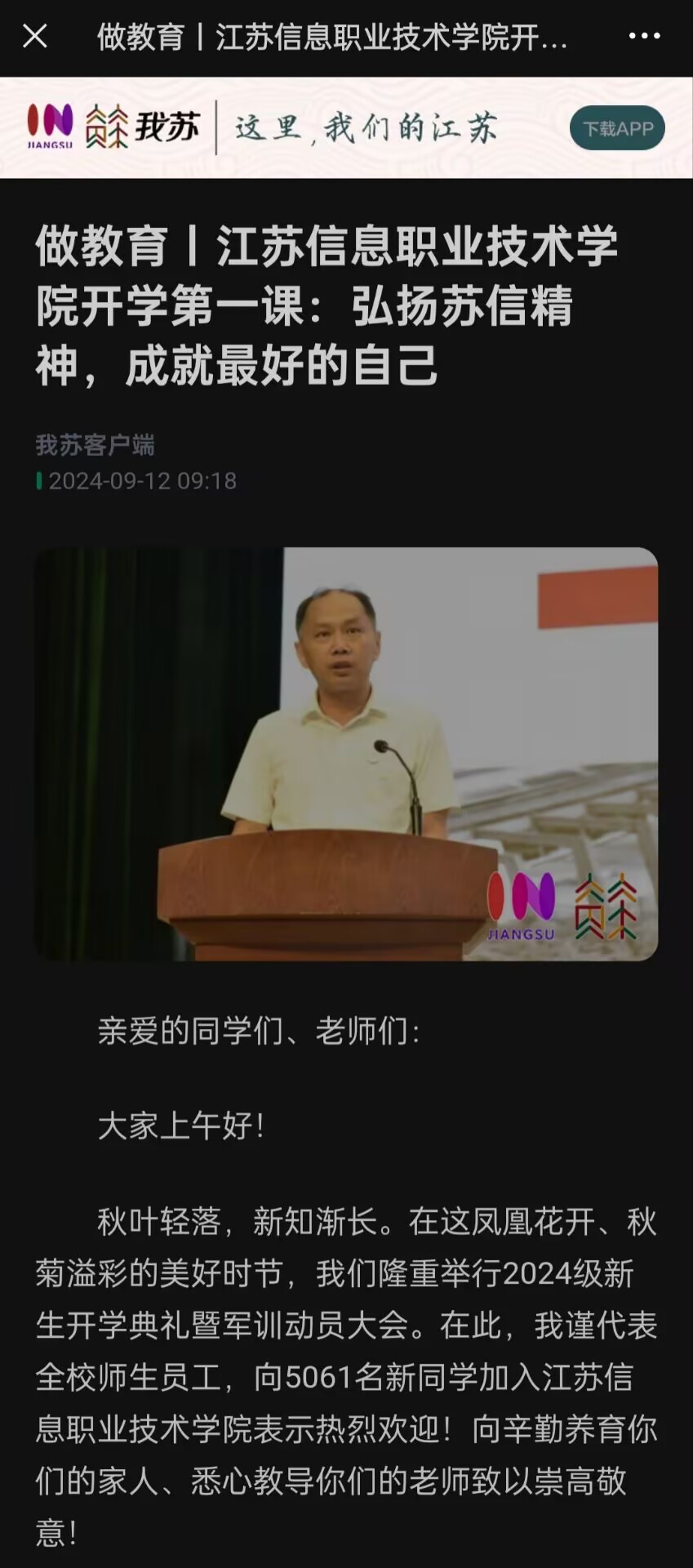693x1568 pixels.
Task: Close the article webview
Action: tap(34, 36)
